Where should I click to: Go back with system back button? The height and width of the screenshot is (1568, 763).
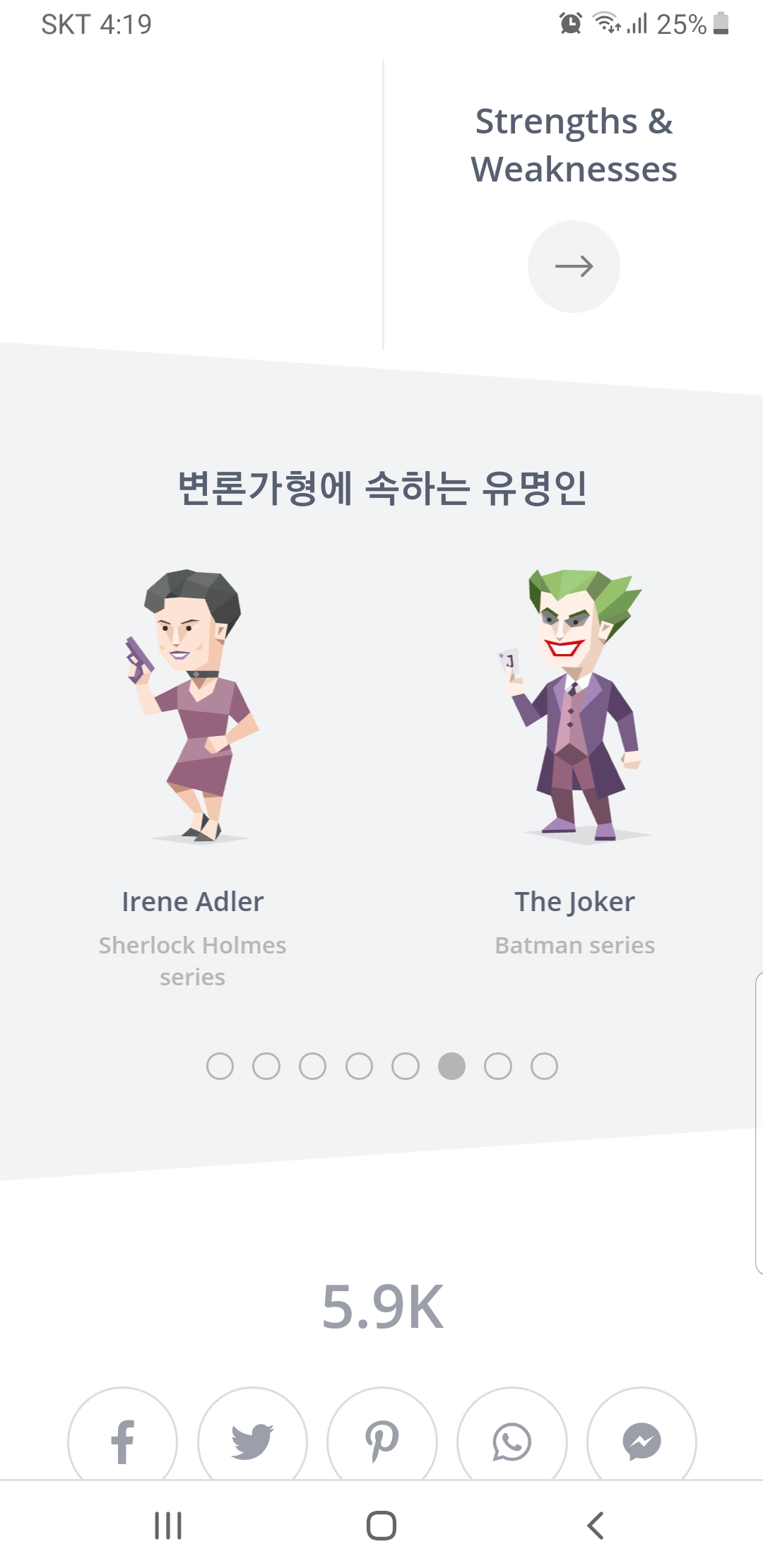point(595,1525)
